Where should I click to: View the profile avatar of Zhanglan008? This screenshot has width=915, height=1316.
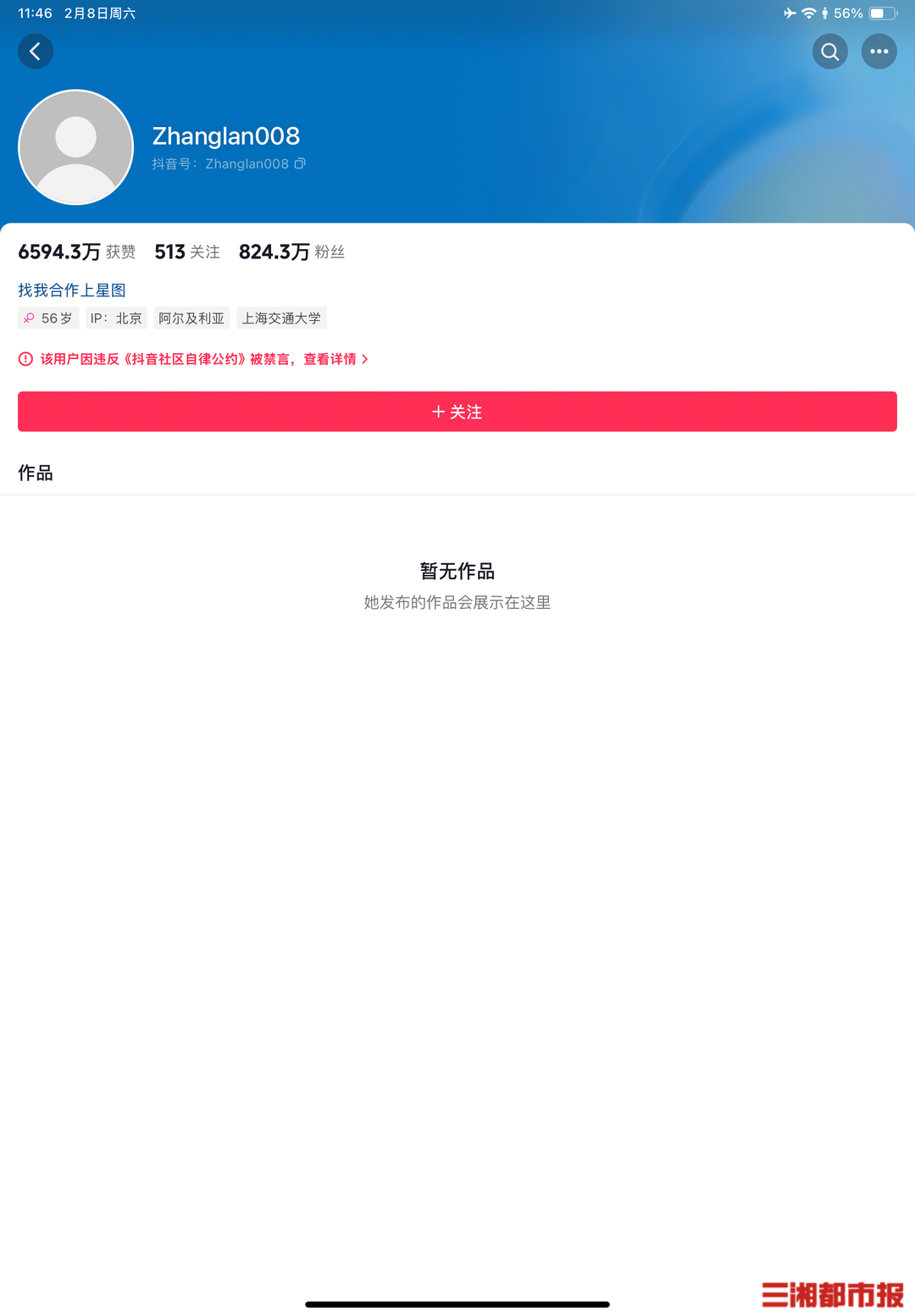point(76,147)
